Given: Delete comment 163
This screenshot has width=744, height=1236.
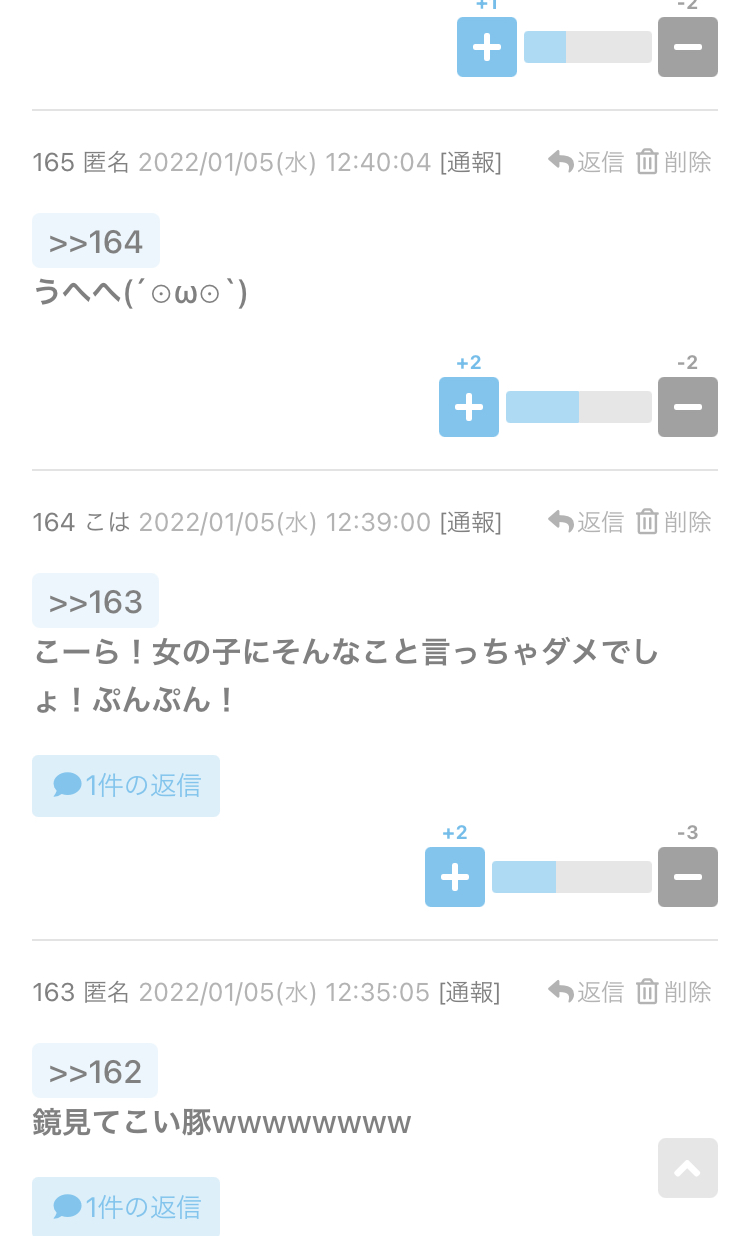Looking at the screenshot, I should tap(674, 992).
